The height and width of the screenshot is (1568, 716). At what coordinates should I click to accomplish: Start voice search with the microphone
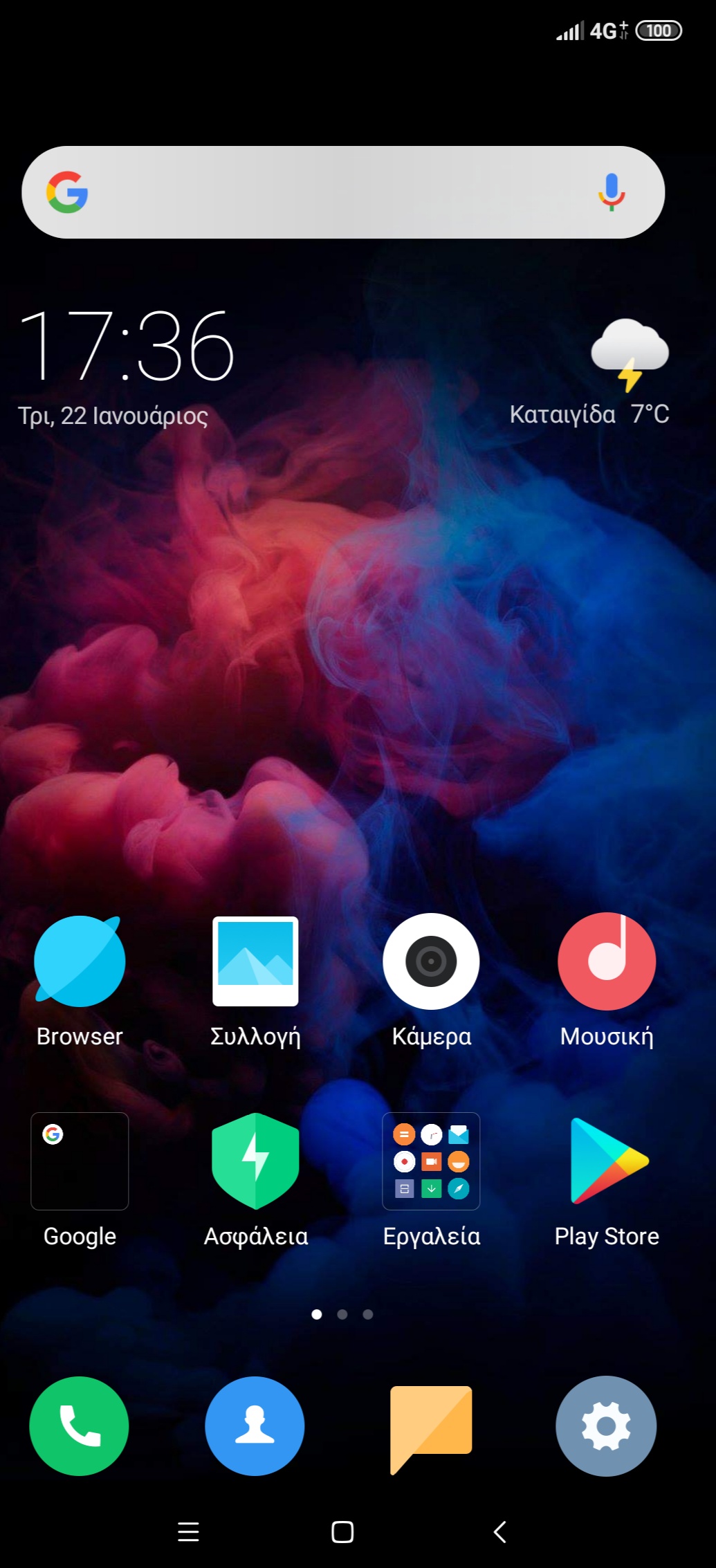611,192
